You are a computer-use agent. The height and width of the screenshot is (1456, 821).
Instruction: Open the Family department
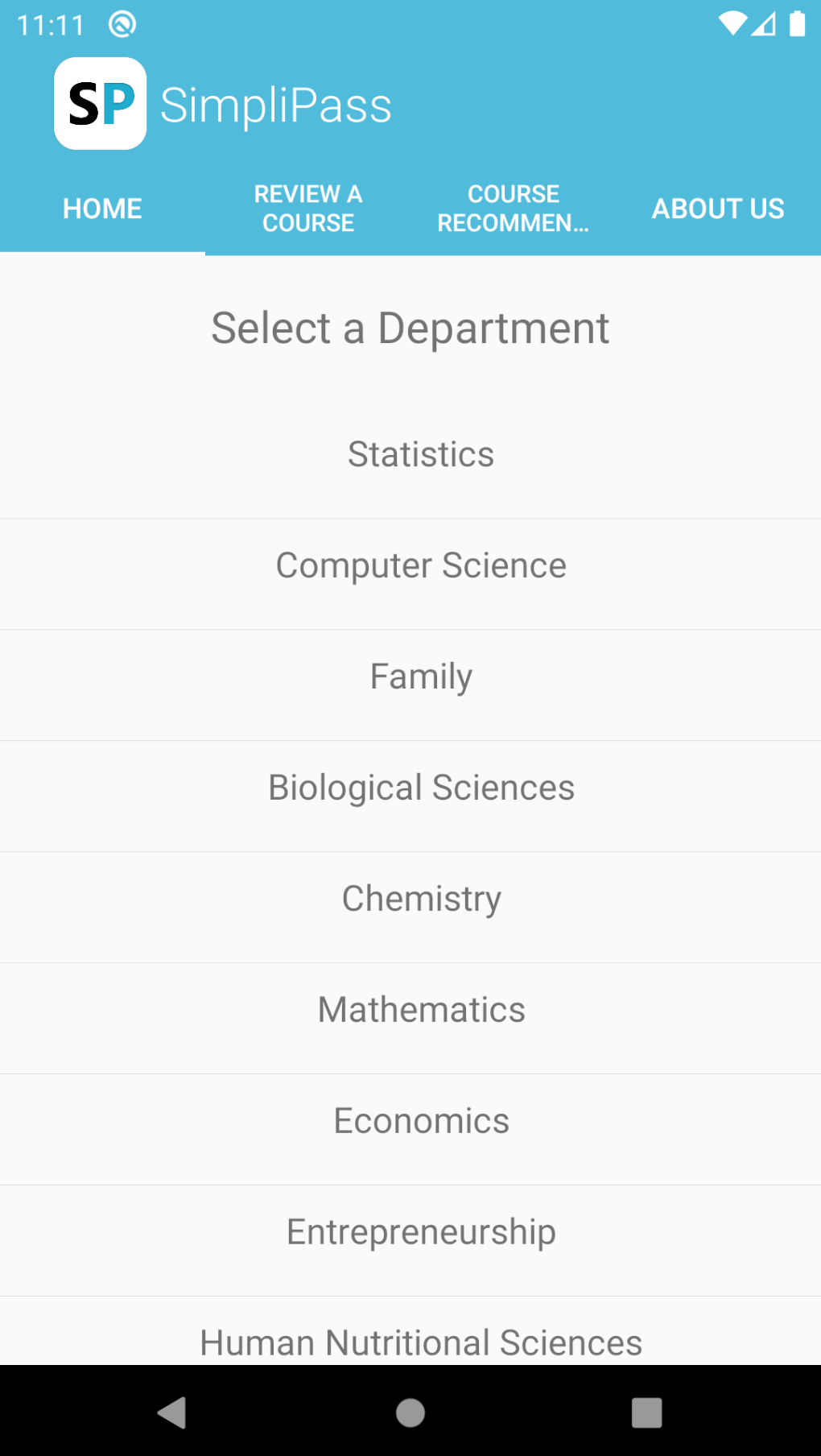click(x=420, y=677)
